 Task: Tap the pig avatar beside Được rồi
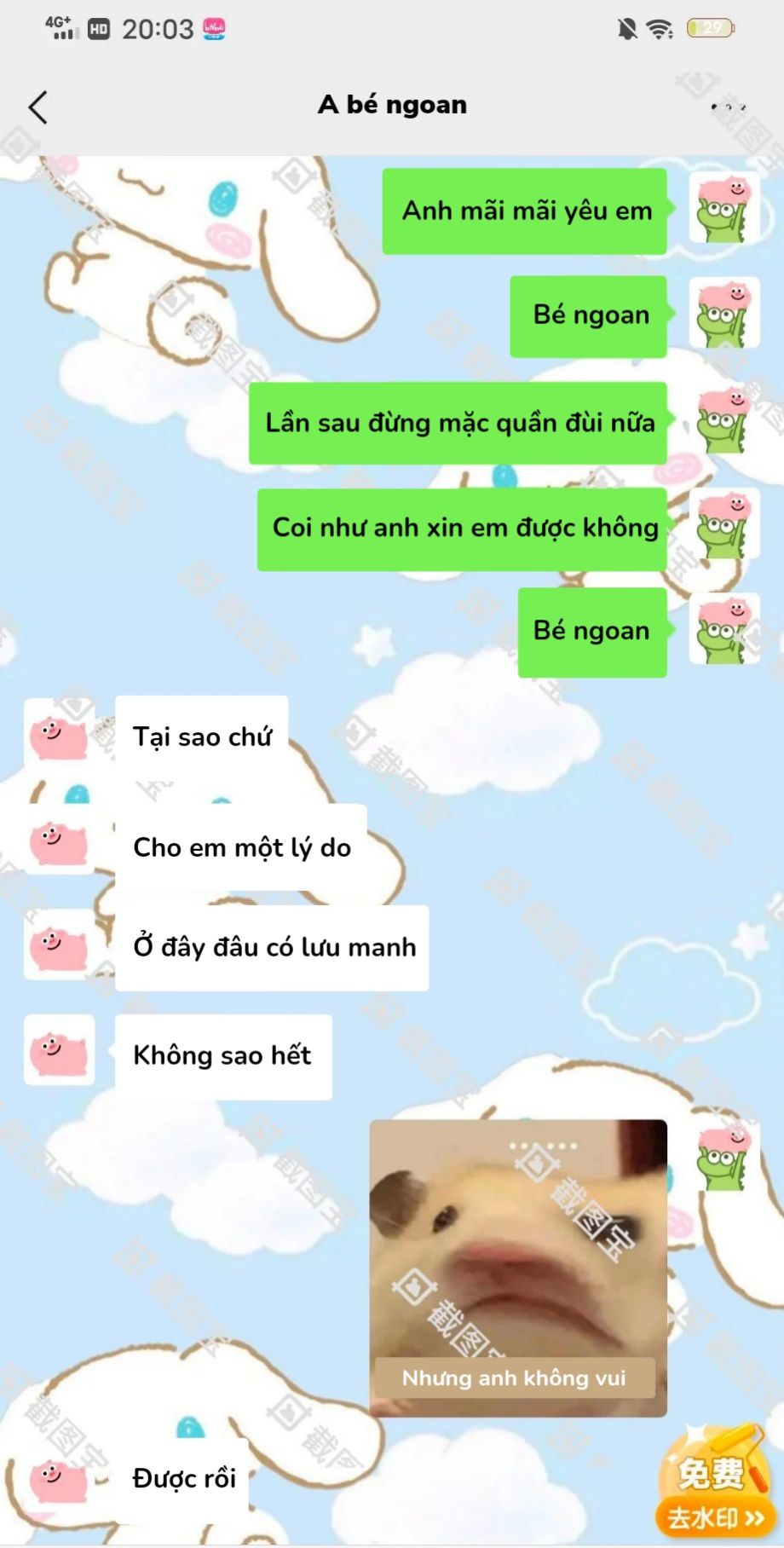click(59, 1482)
